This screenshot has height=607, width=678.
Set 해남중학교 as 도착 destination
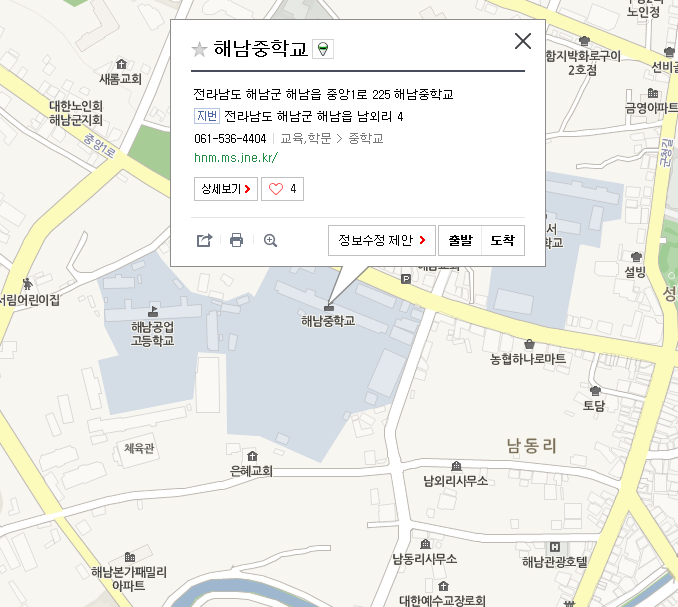503,240
